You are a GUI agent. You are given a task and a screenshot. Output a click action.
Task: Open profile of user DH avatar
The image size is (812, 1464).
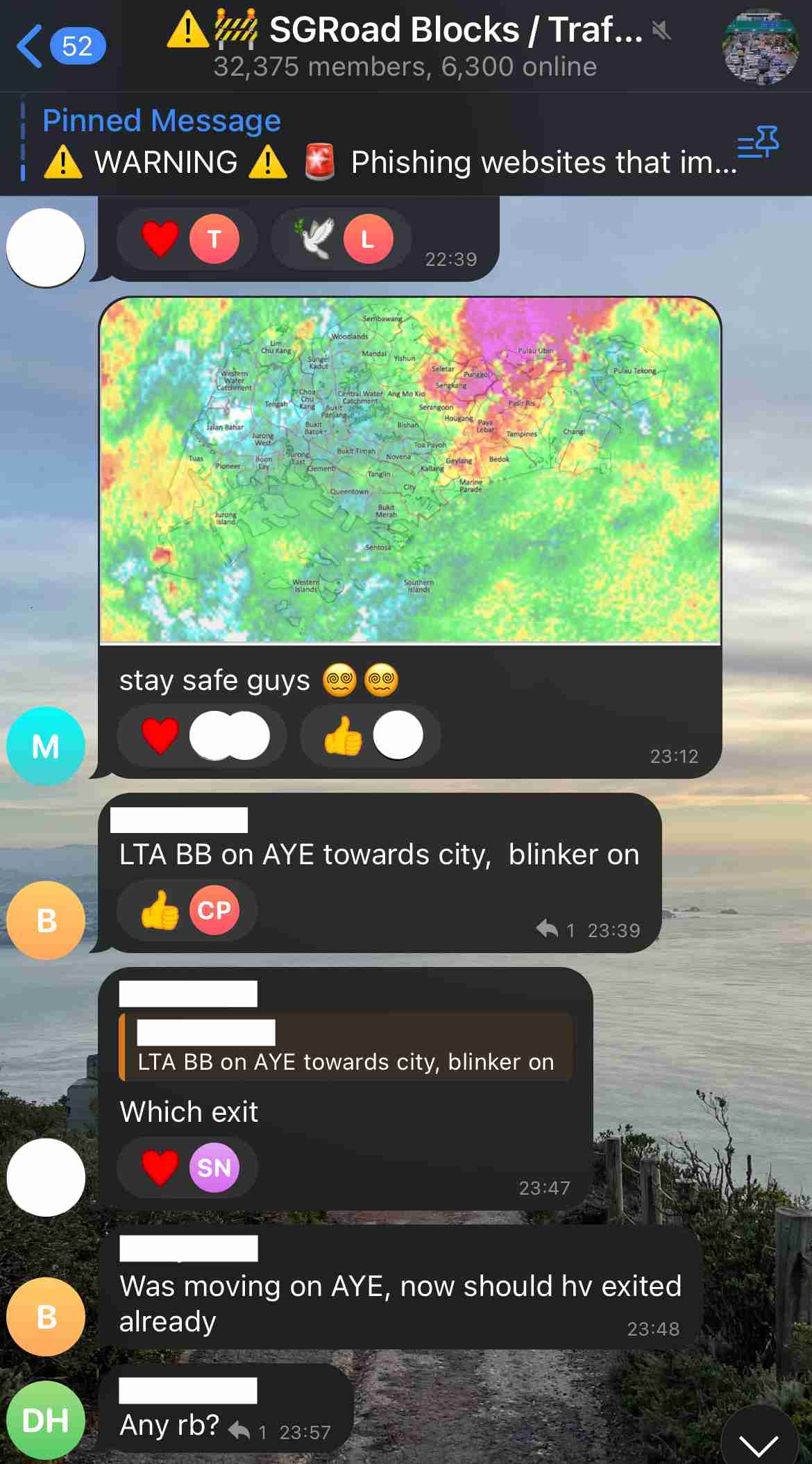click(46, 1420)
